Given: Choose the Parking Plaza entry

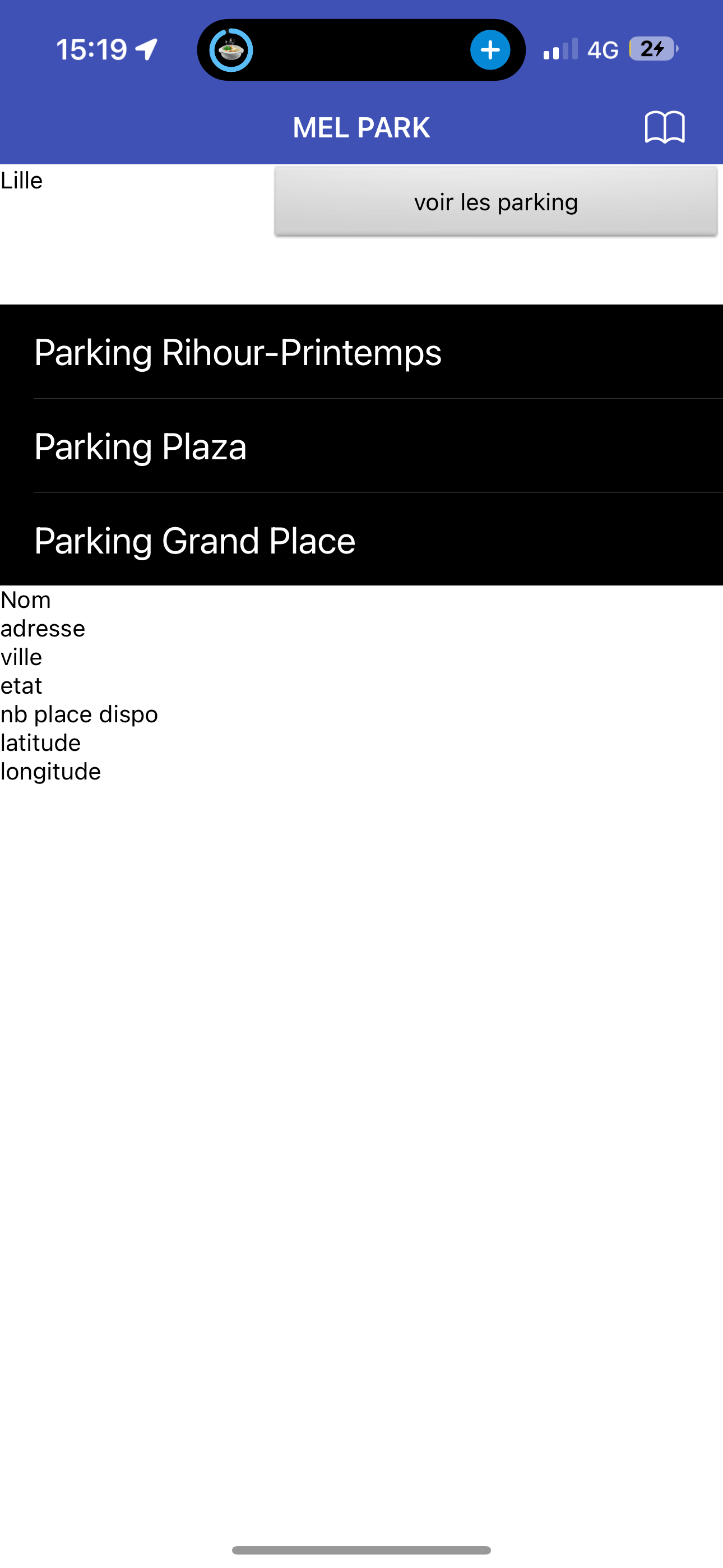Looking at the screenshot, I should [361, 446].
